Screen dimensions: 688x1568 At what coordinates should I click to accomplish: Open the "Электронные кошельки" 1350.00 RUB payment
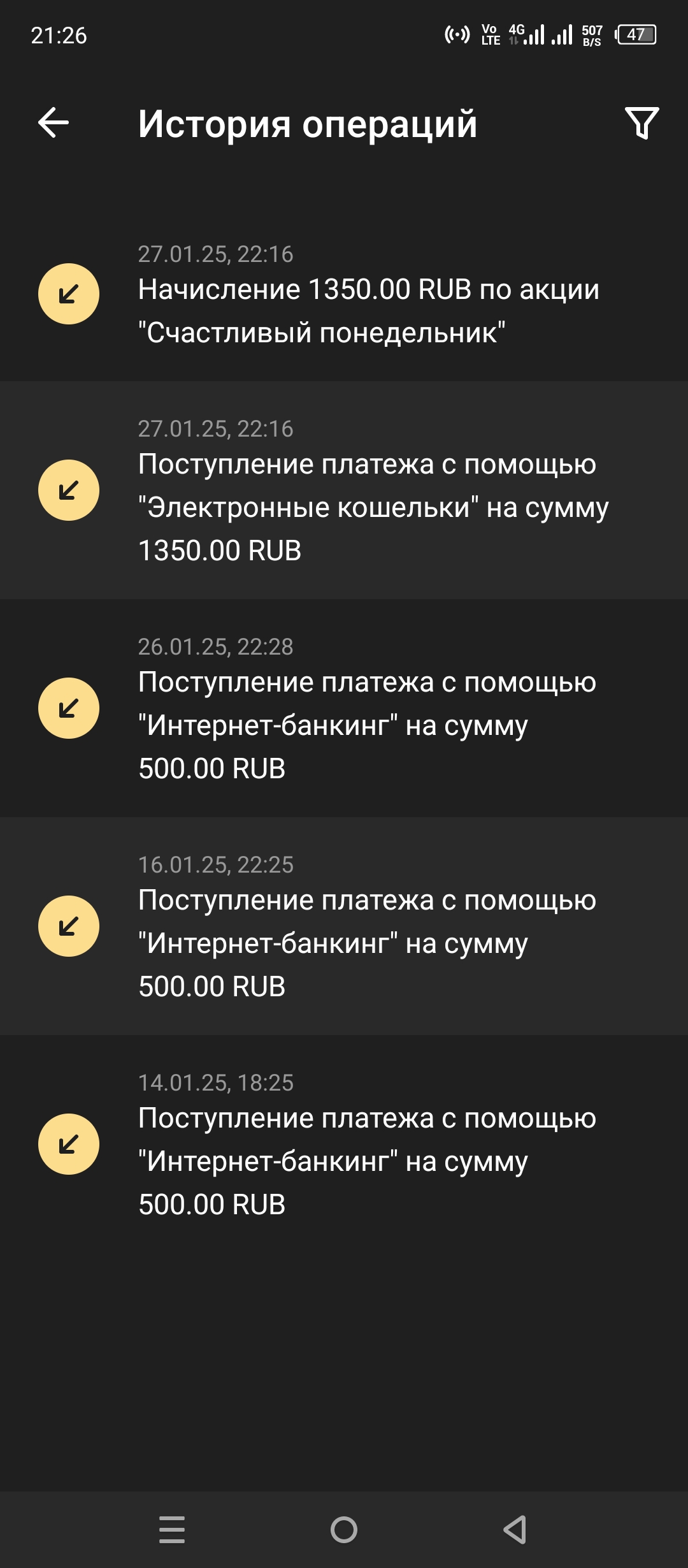click(344, 490)
